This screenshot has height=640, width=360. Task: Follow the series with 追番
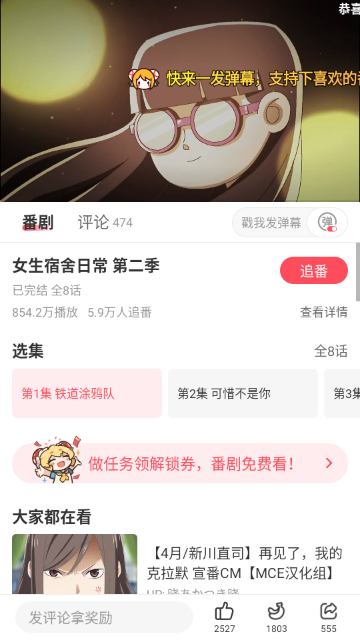click(x=314, y=271)
